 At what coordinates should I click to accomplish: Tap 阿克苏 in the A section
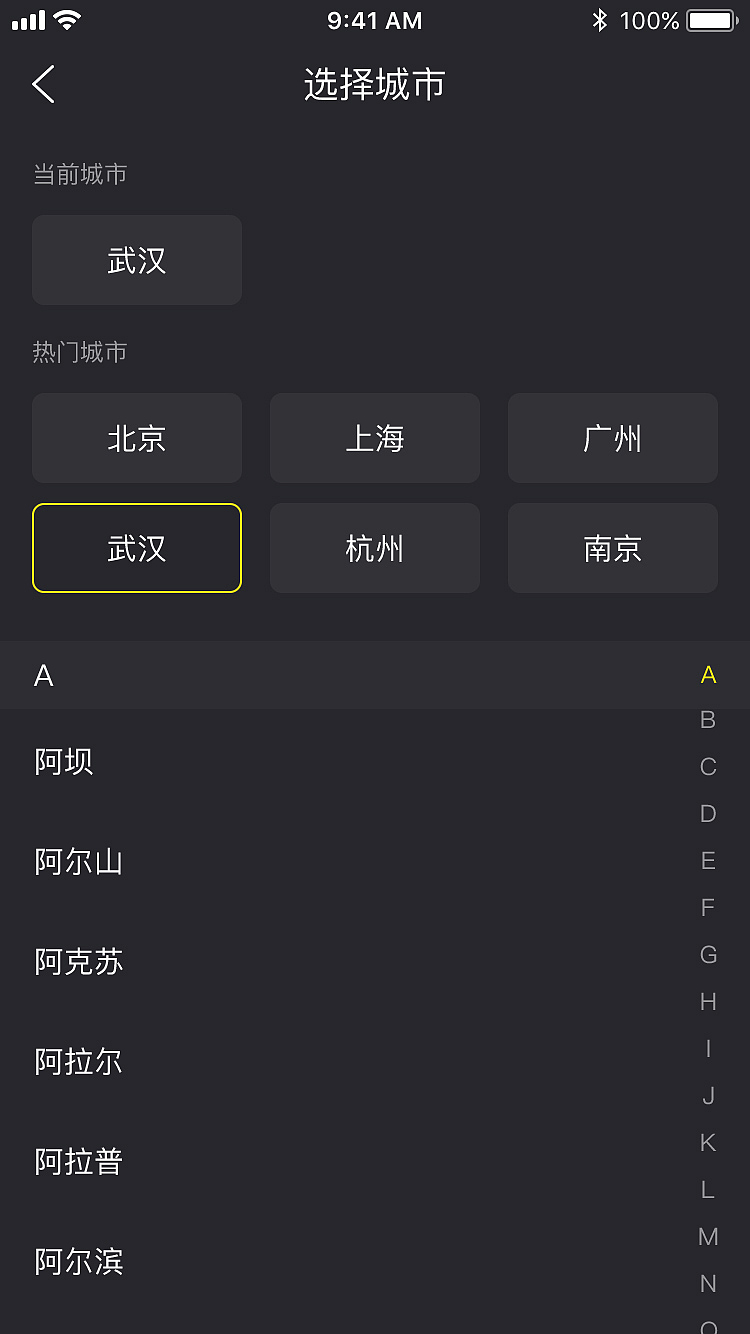pos(76,962)
